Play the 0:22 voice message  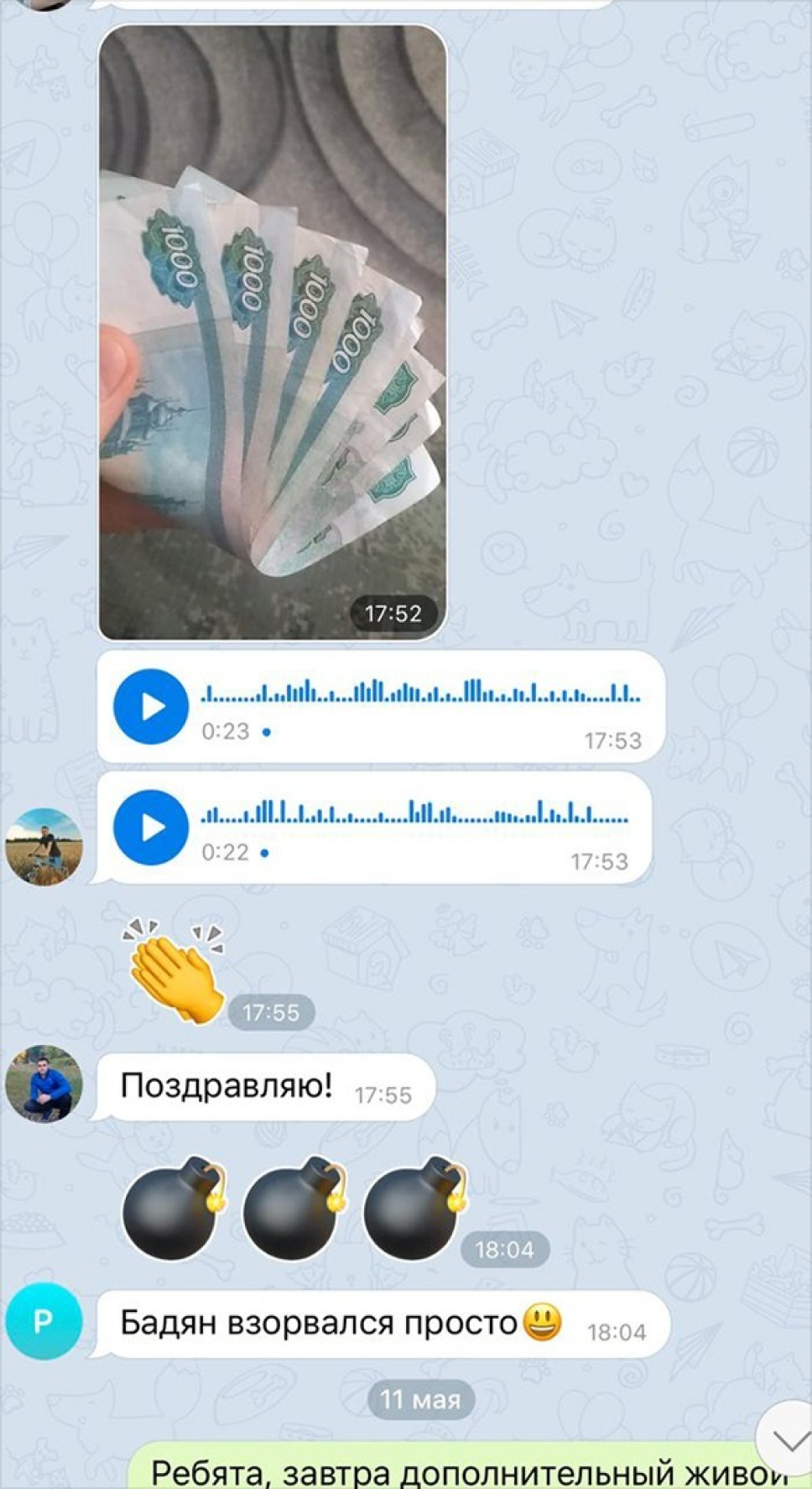(x=151, y=828)
